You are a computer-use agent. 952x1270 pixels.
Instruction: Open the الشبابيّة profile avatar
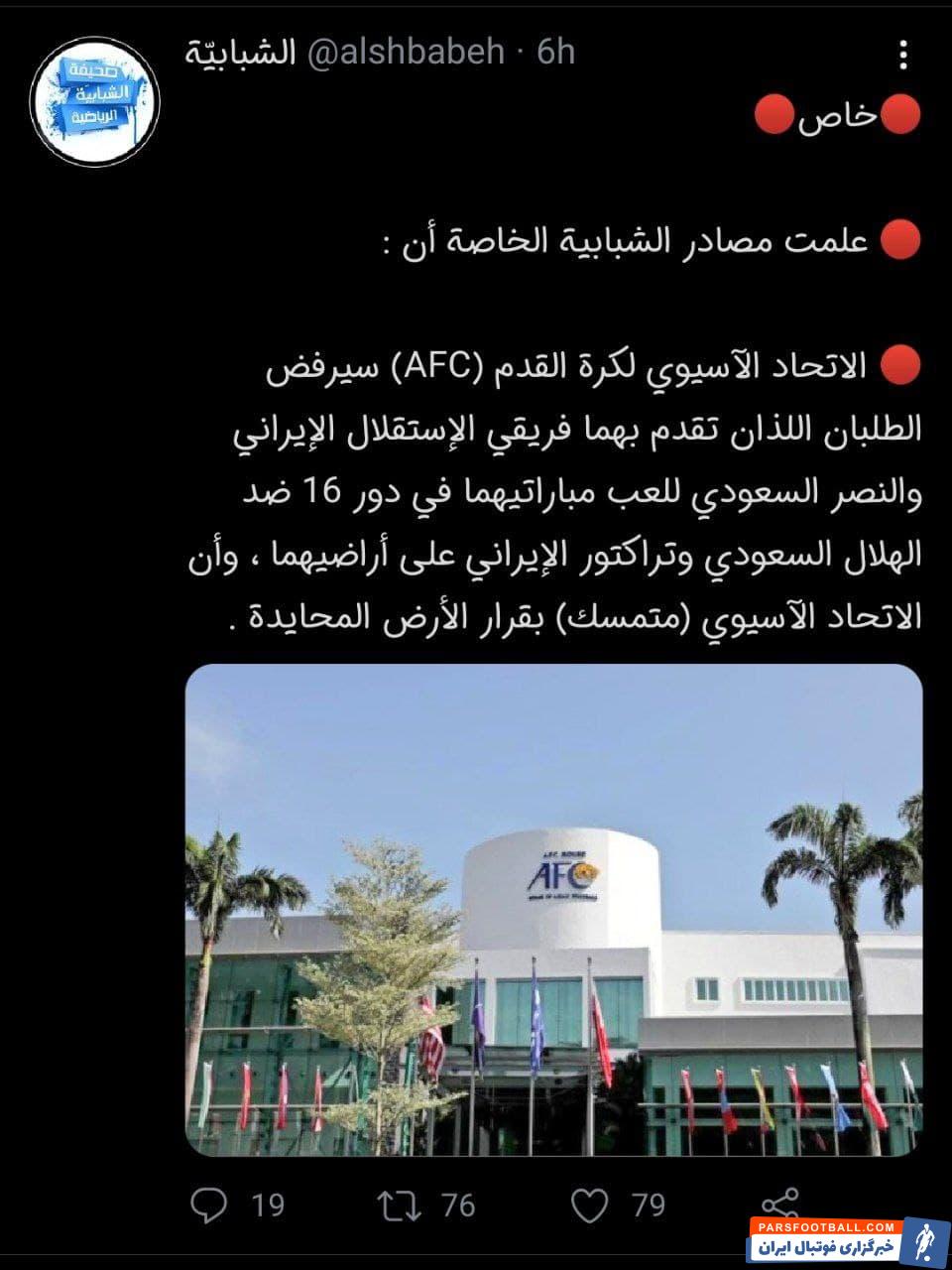tap(95, 97)
